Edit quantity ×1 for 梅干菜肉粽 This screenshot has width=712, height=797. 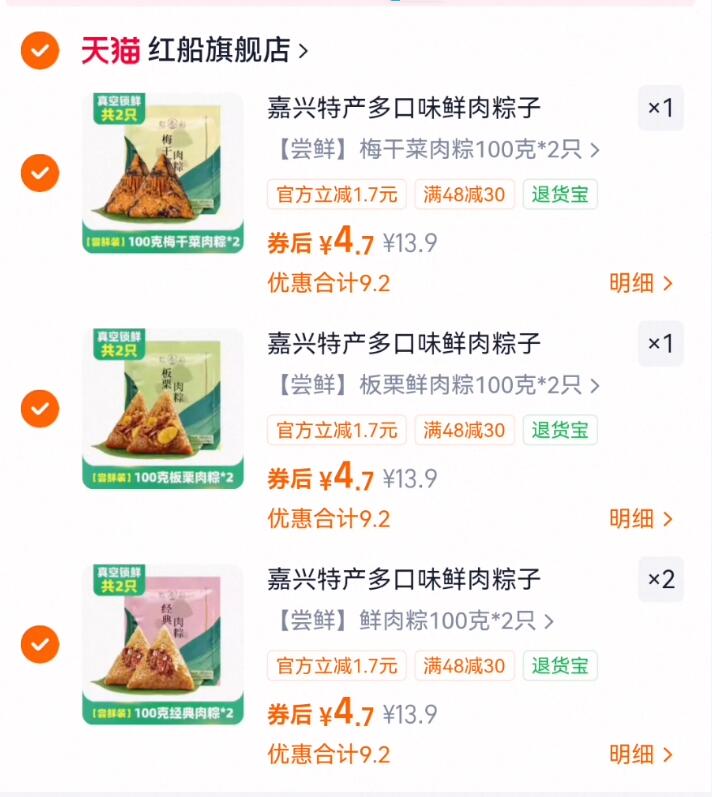(661, 108)
